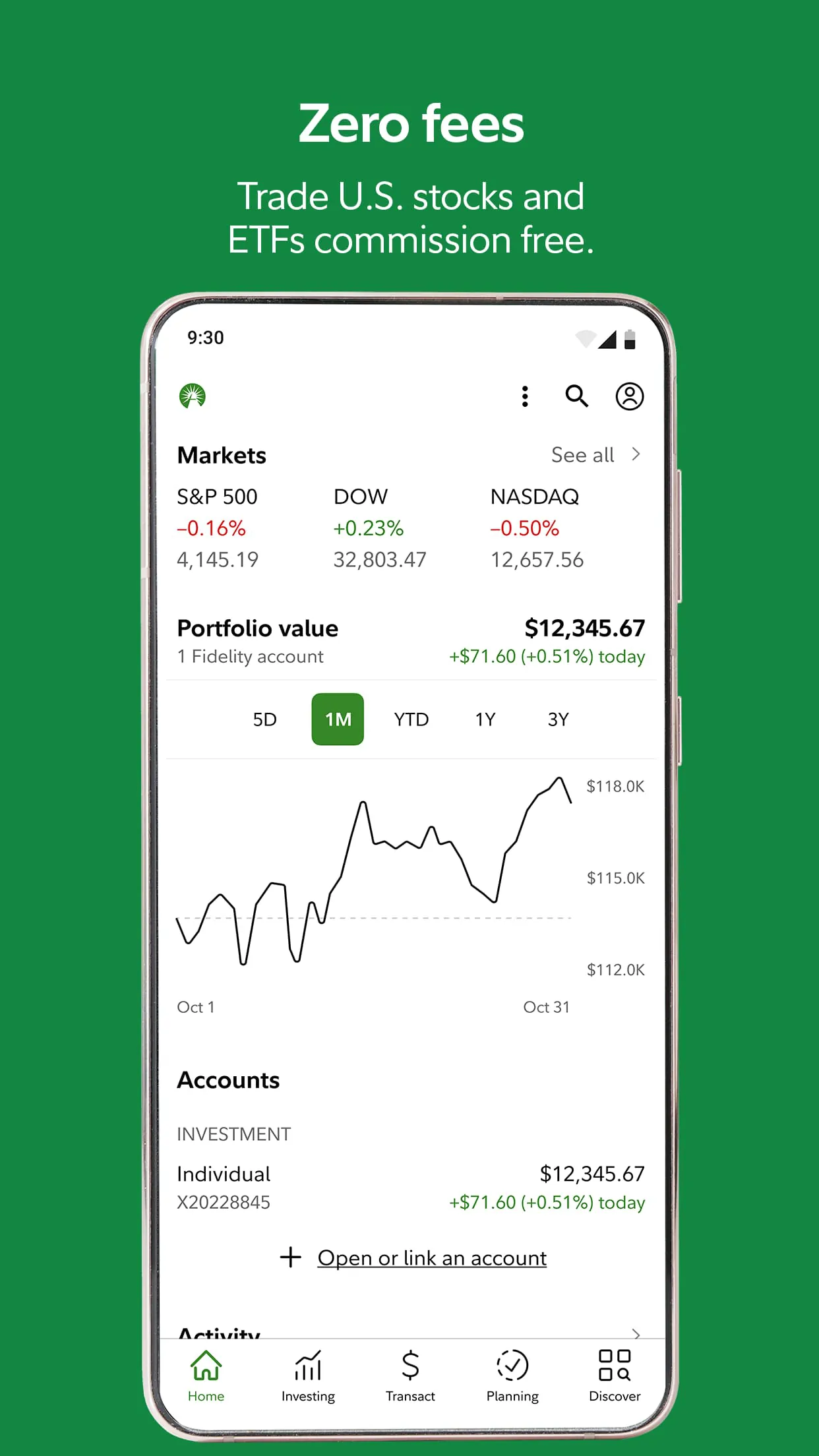Select the YTD time range
This screenshot has height=1456, width=819.
tap(411, 719)
